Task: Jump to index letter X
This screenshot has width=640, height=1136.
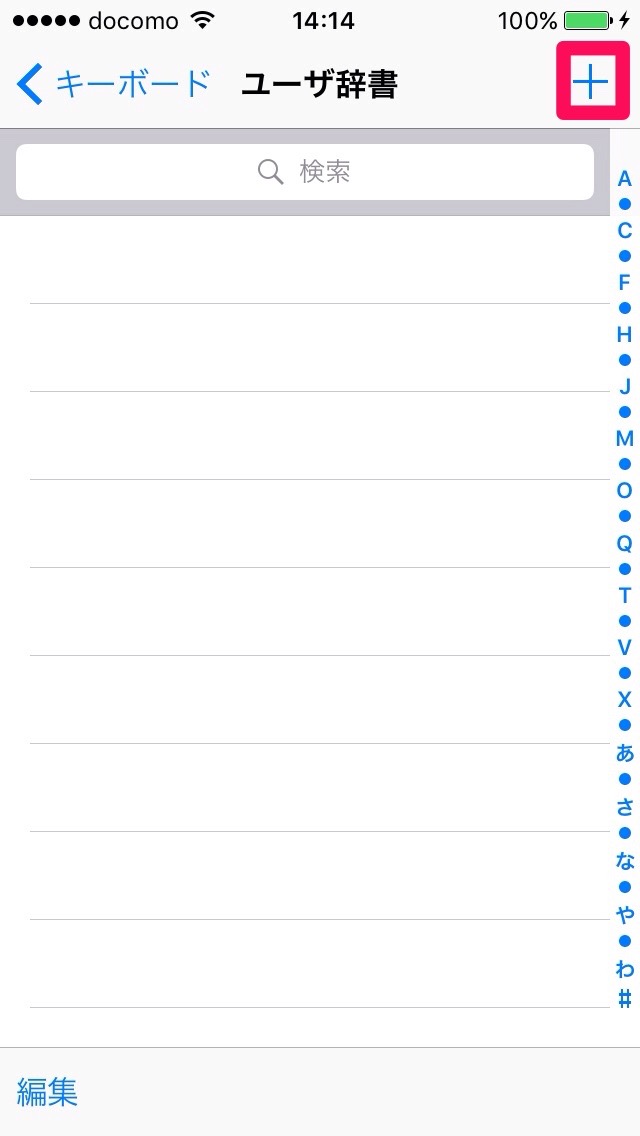Action: [625, 699]
